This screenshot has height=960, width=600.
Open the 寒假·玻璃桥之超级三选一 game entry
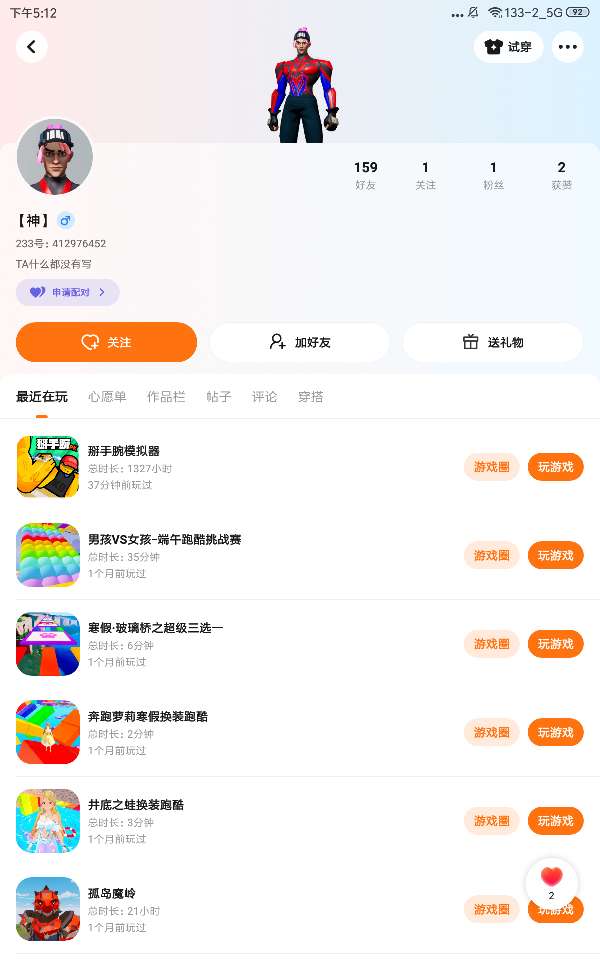coord(155,628)
